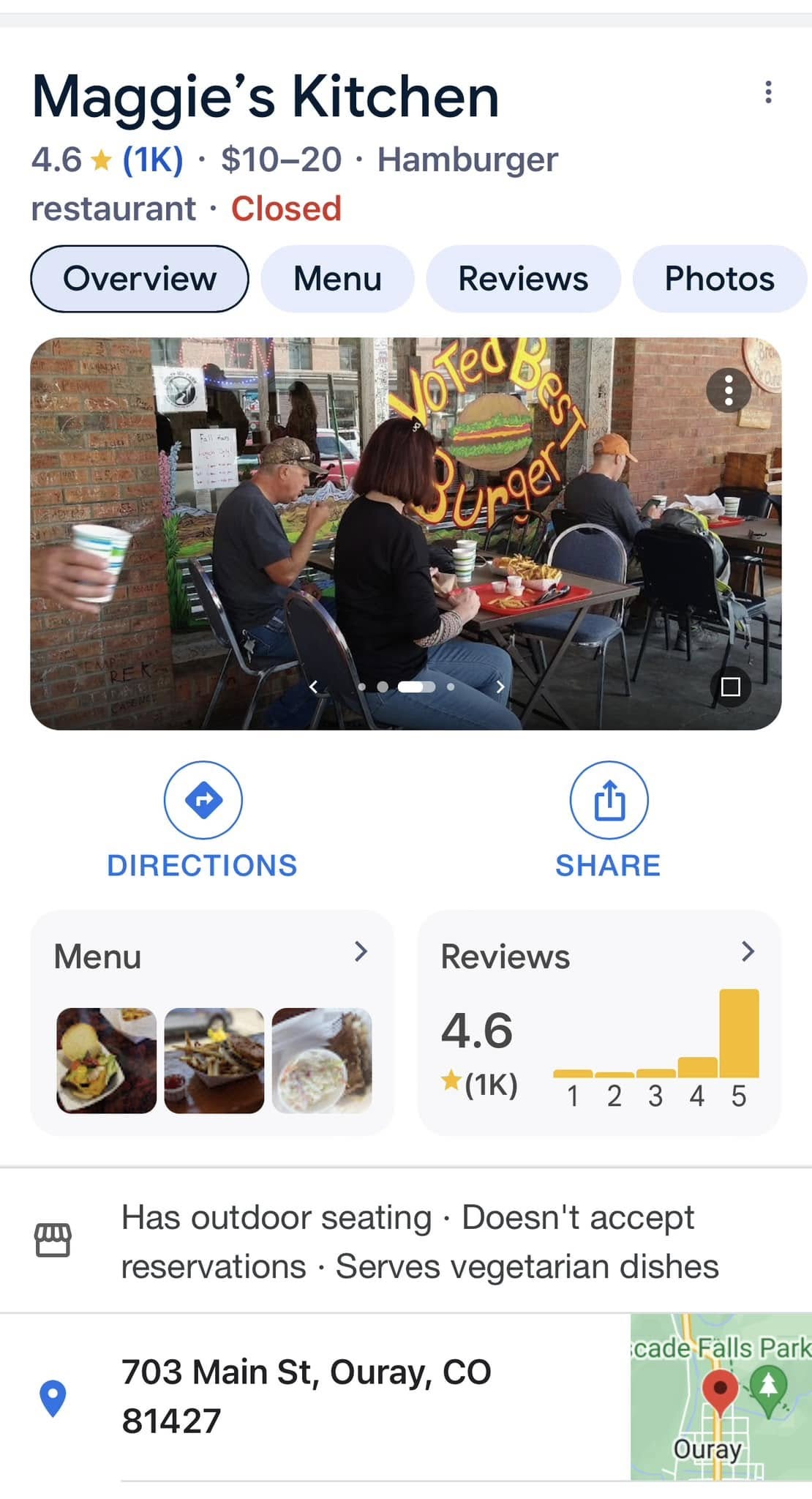Open the overflow menu beside Maggie's Kitchen
The width and height of the screenshot is (812, 1499).
point(767,92)
